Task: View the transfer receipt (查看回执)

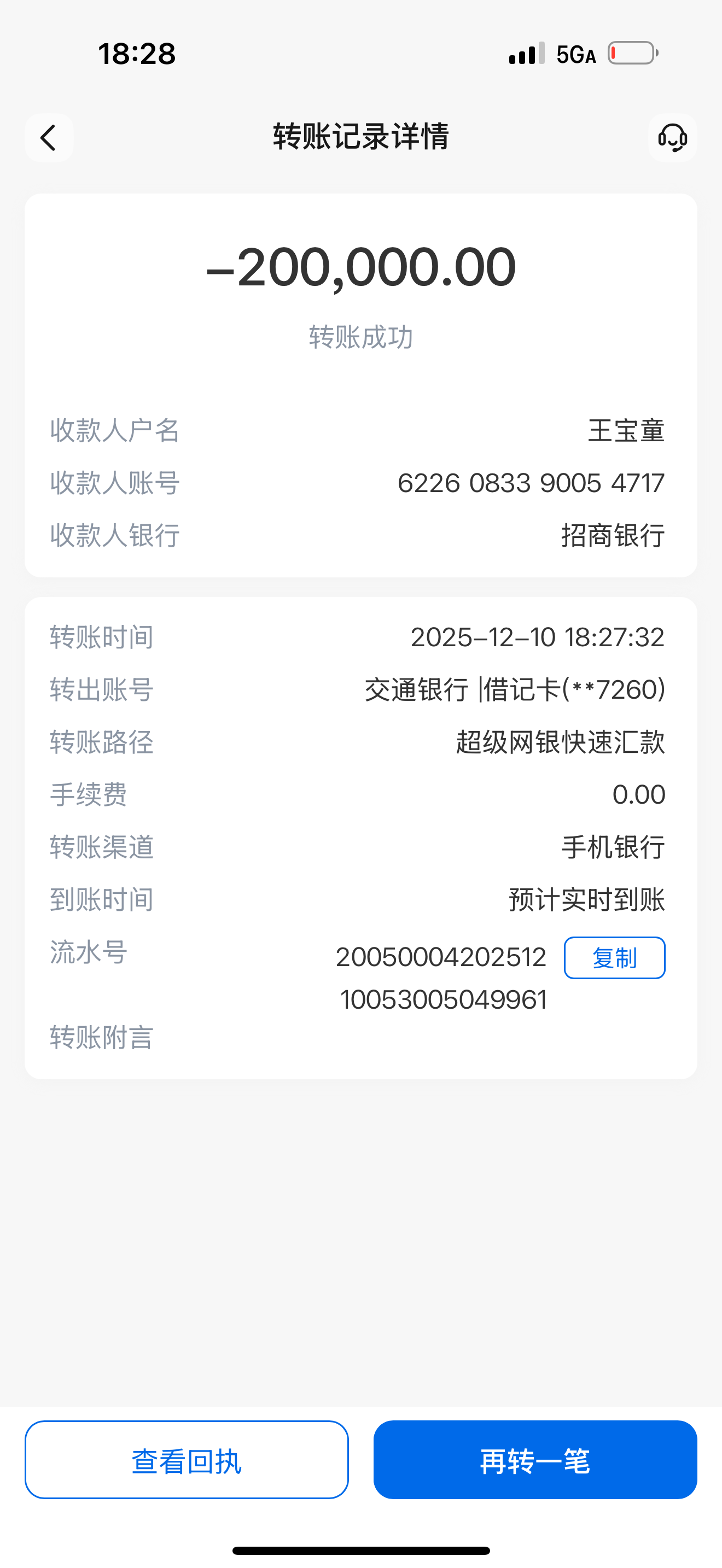Action: [187, 1460]
